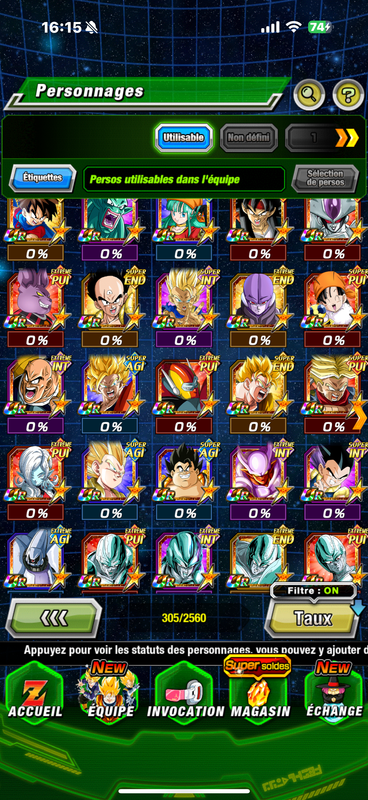
Task: Go to the ACCUEIL tab
Action: pos(35,696)
